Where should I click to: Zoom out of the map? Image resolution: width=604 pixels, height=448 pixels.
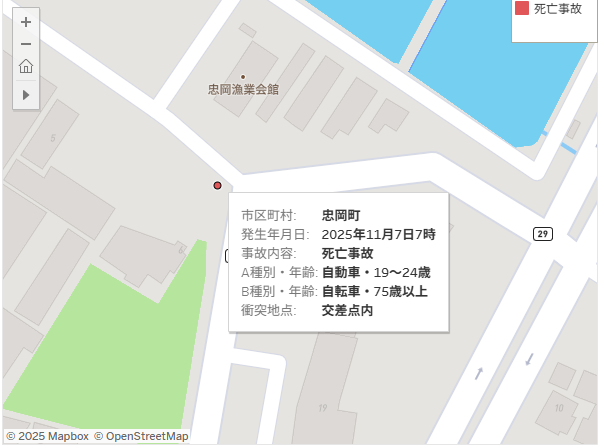[x=26, y=44]
